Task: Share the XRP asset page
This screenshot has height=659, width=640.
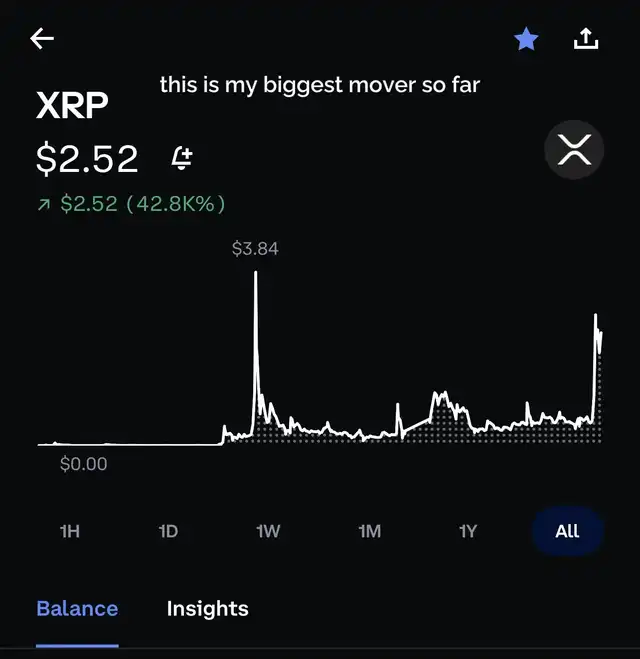Action: pos(586,39)
